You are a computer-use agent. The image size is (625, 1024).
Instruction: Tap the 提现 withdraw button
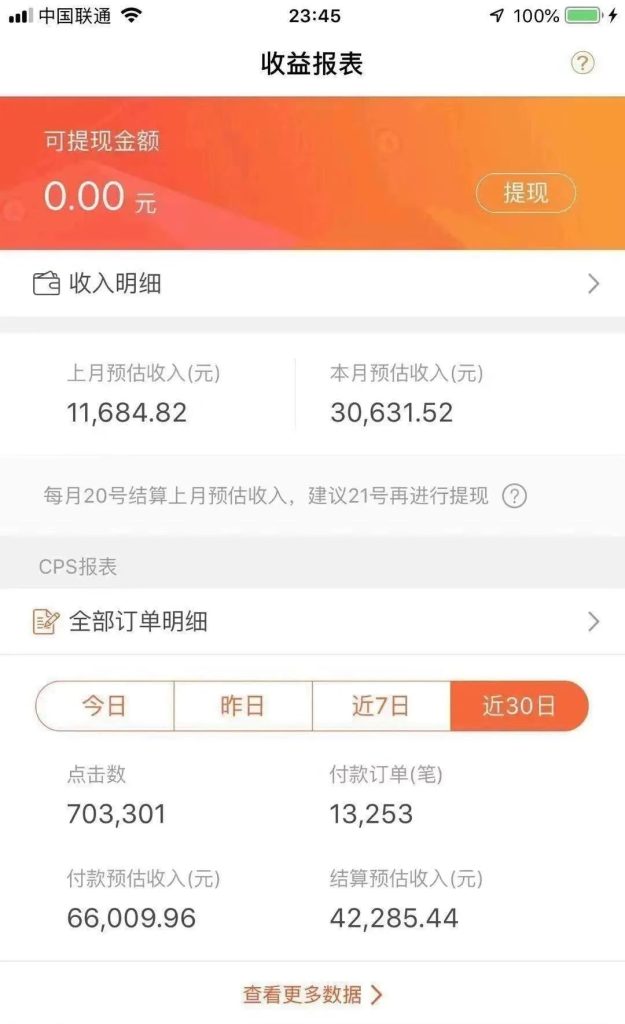point(526,193)
